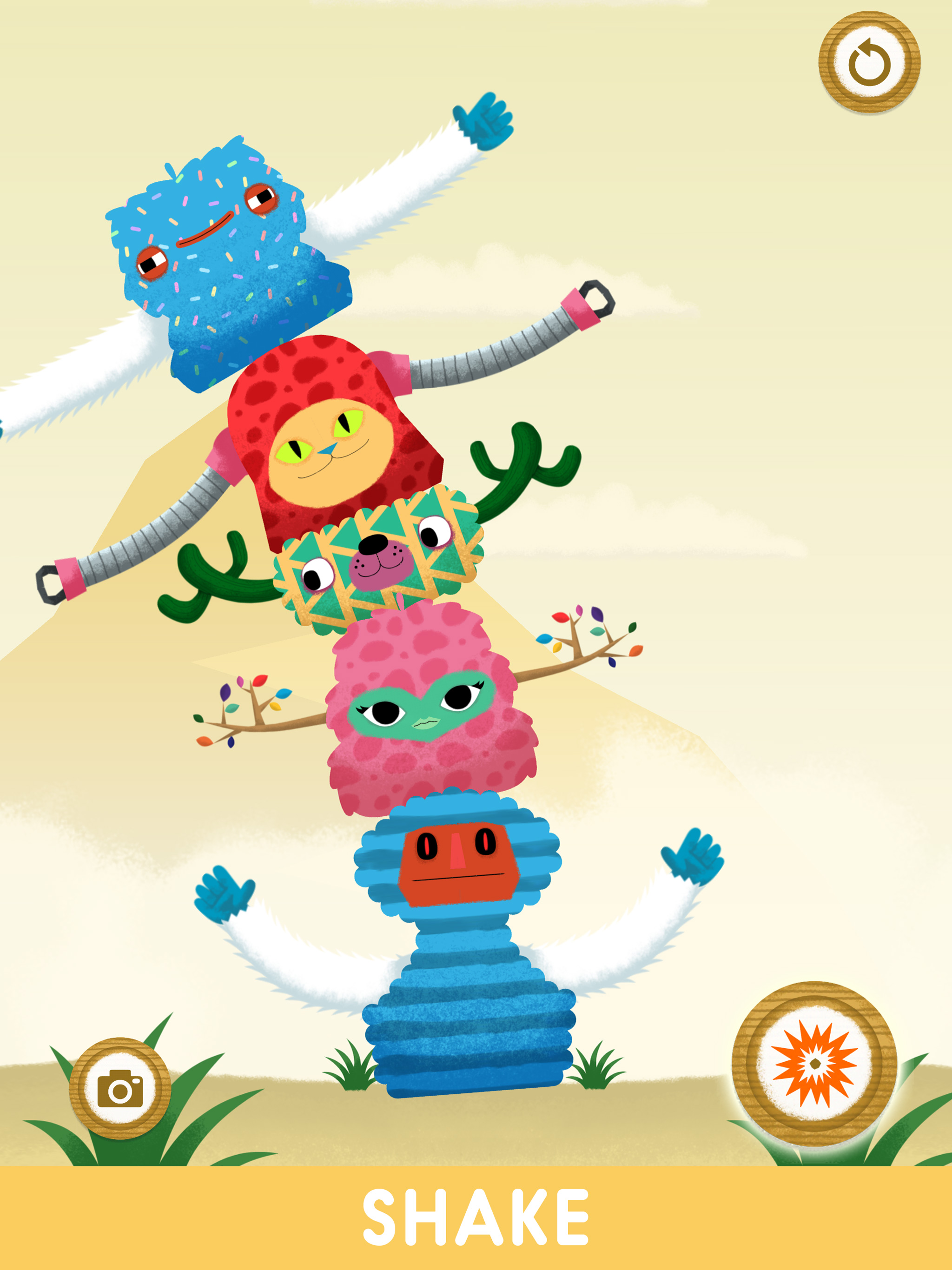
Task: Take a snapshot with the camera button
Action: point(120,1088)
